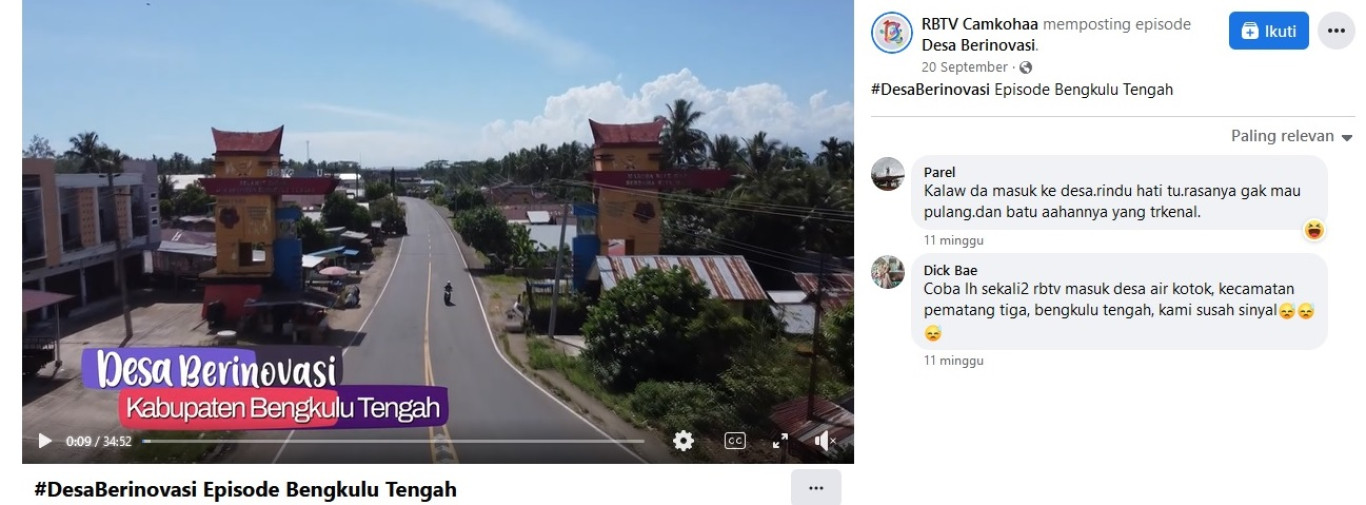Screen dimensions: 1366x505
Task: View Dick Bae's profile
Action: point(950,270)
